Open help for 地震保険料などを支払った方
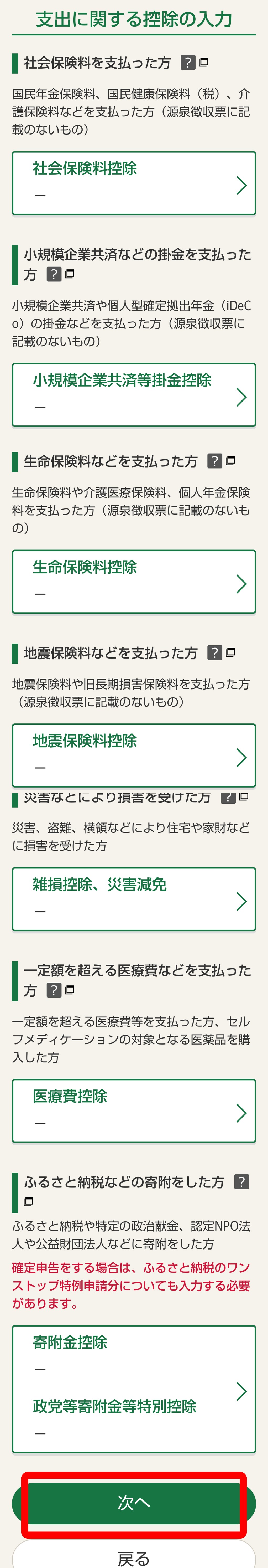268x1568 pixels. (214, 652)
